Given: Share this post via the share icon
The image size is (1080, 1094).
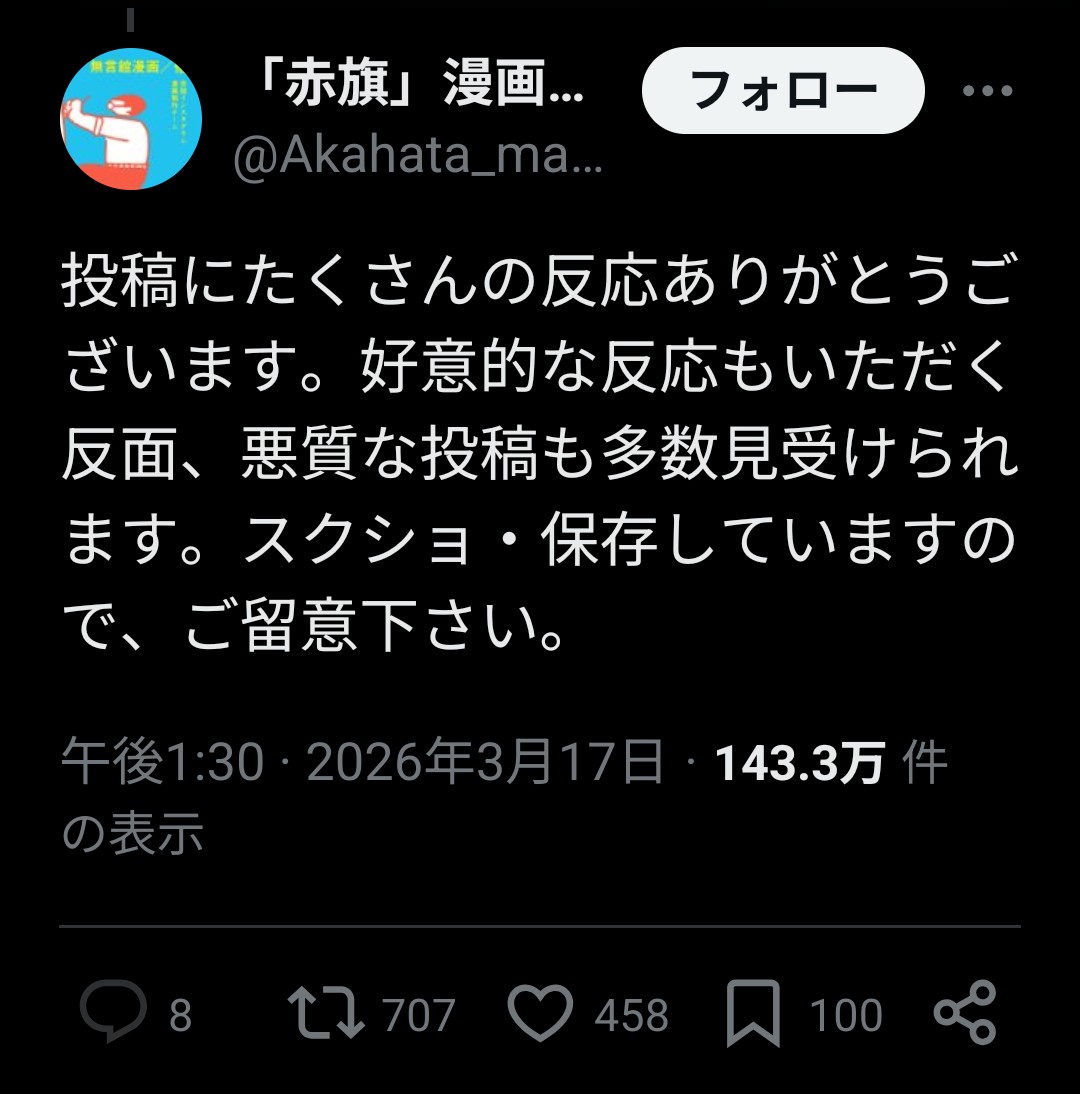Looking at the screenshot, I should pos(965,1013).
